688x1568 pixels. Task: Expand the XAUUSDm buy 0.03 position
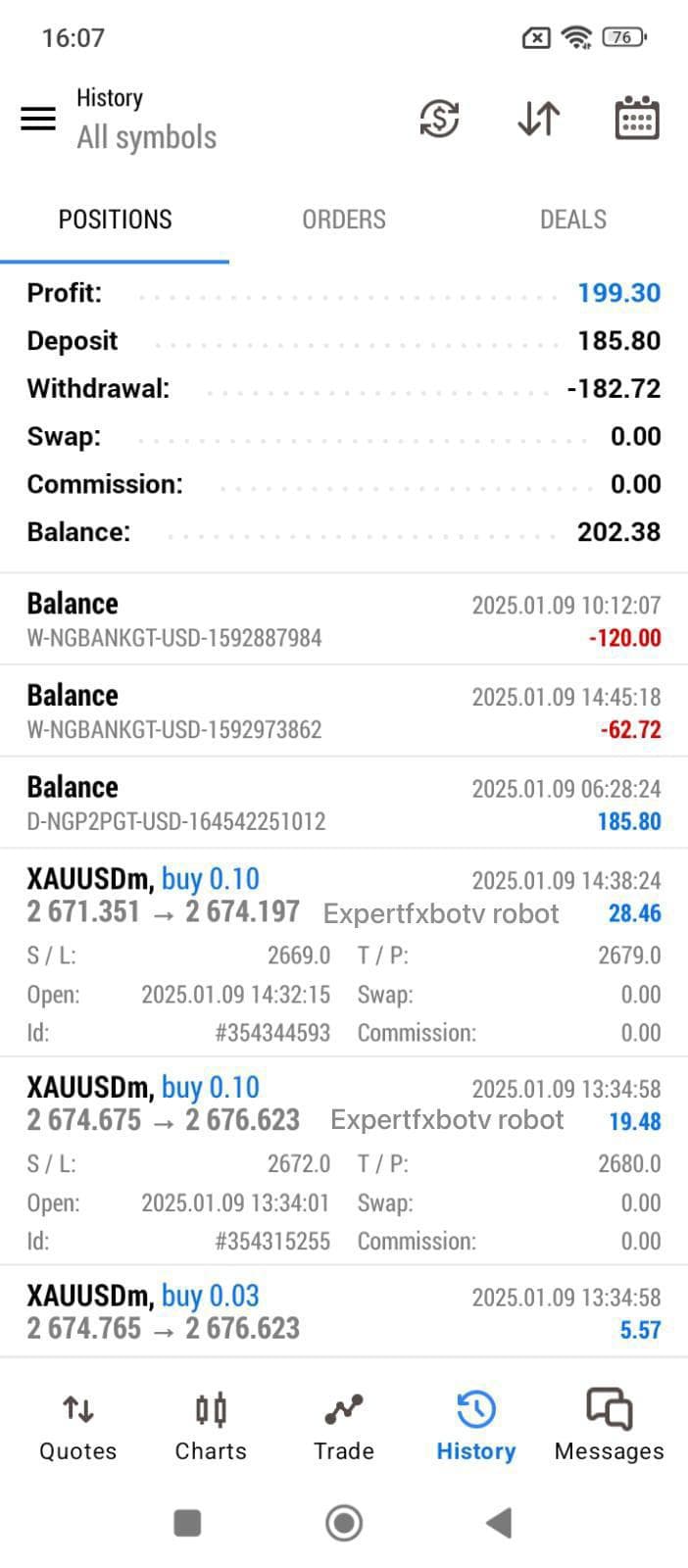coord(344,1311)
